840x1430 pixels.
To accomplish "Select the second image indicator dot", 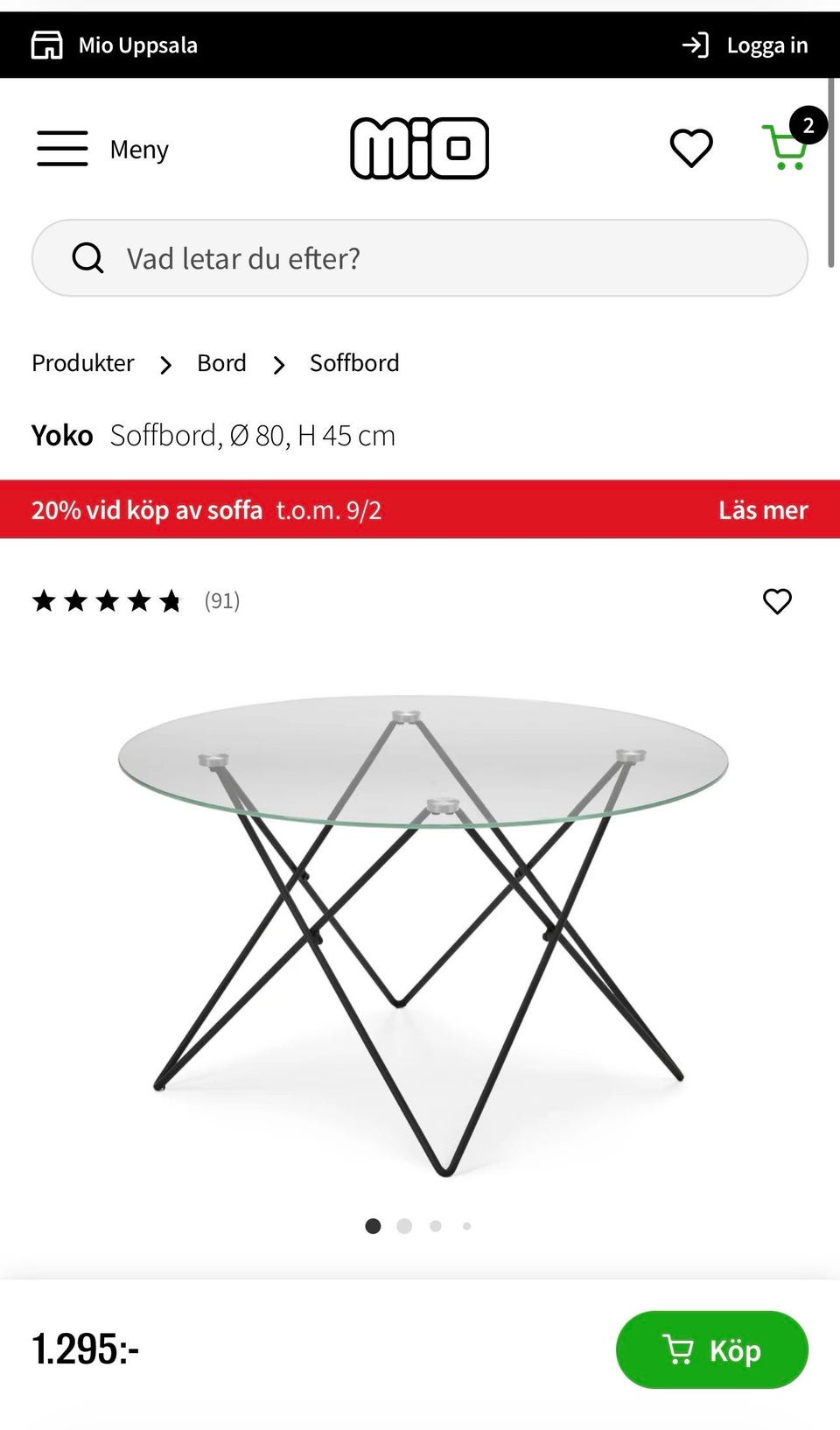I will click(404, 1226).
